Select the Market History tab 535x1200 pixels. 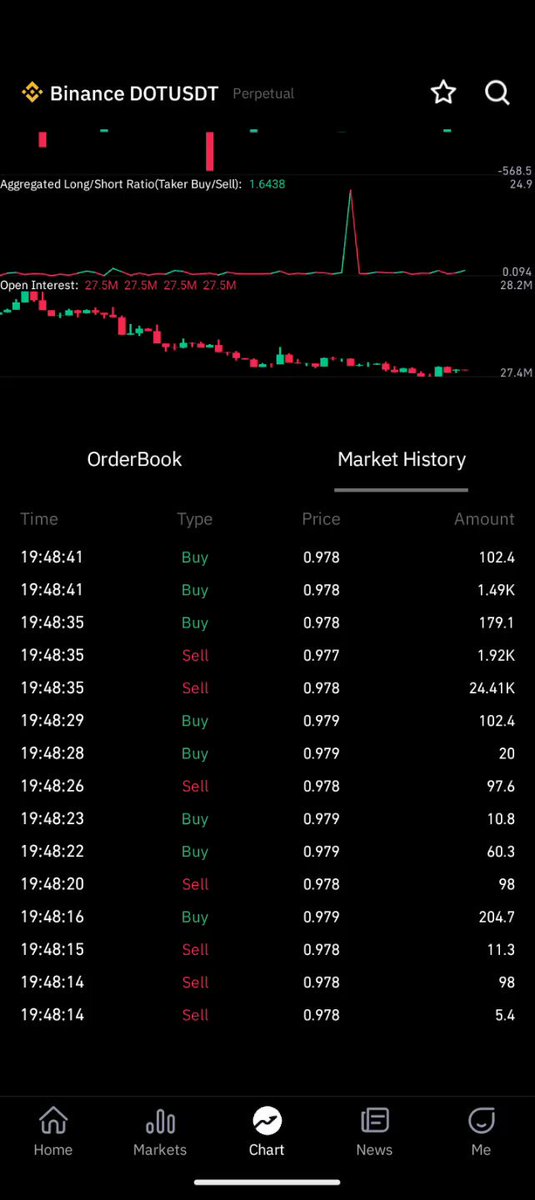(401, 459)
